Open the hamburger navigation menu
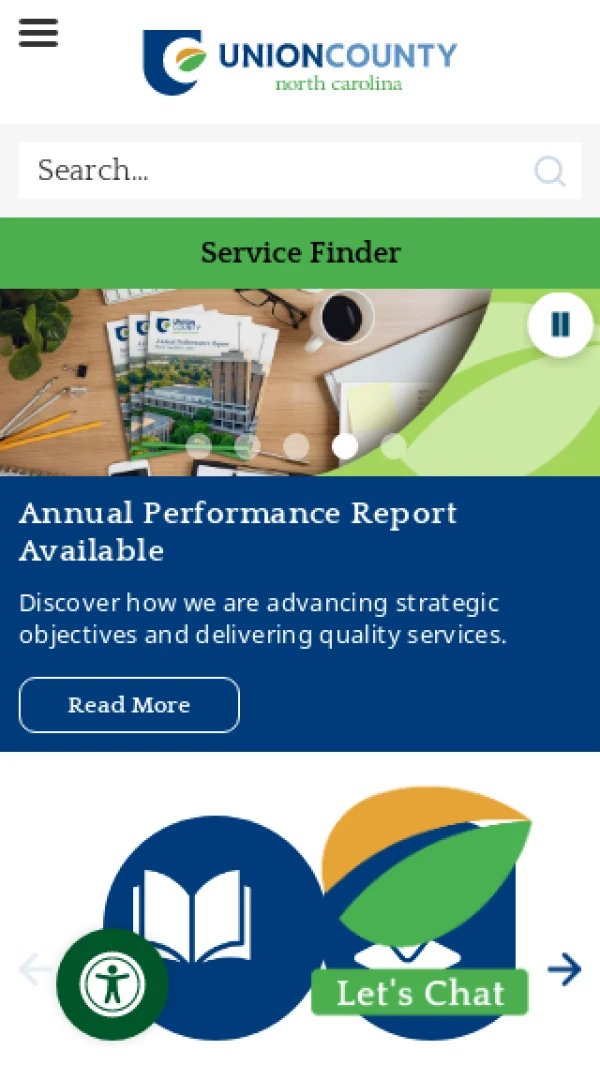 [x=38, y=33]
